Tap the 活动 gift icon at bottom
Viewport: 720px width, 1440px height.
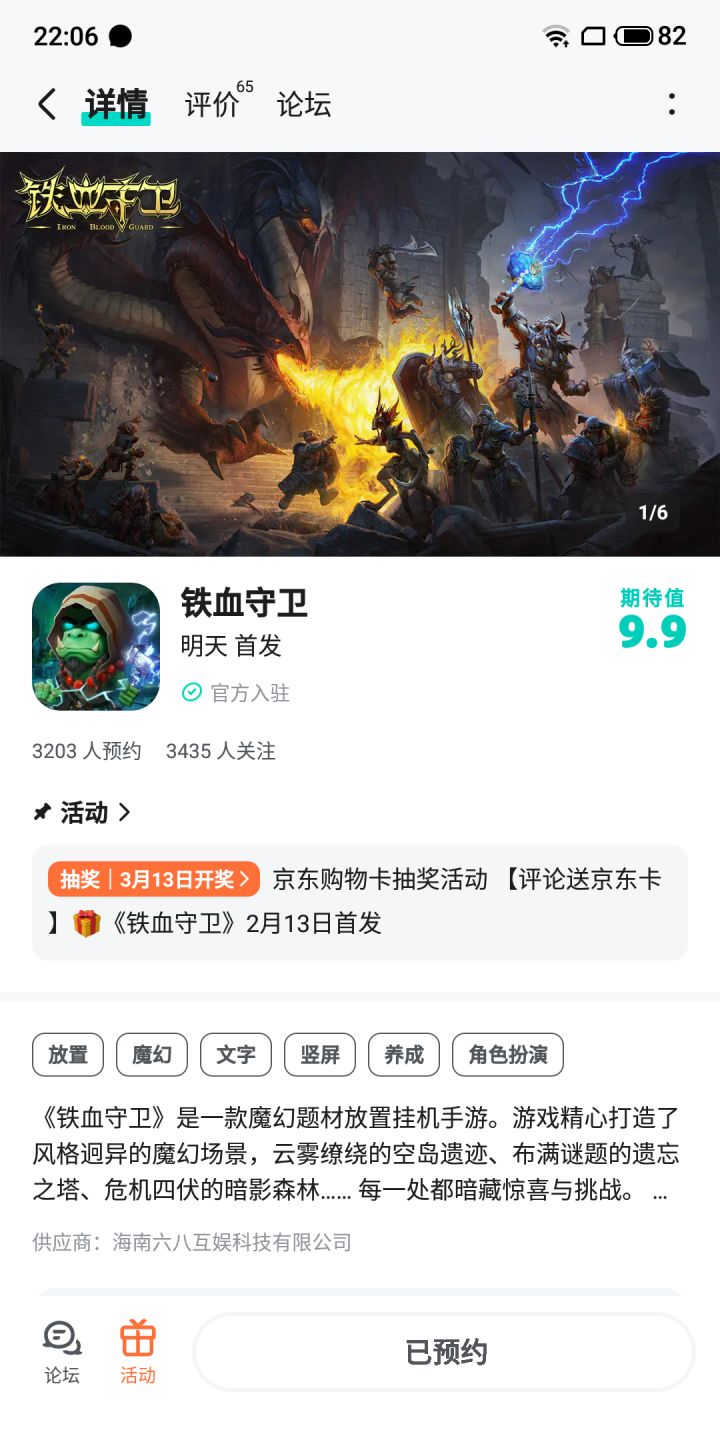[x=137, y=1350]
